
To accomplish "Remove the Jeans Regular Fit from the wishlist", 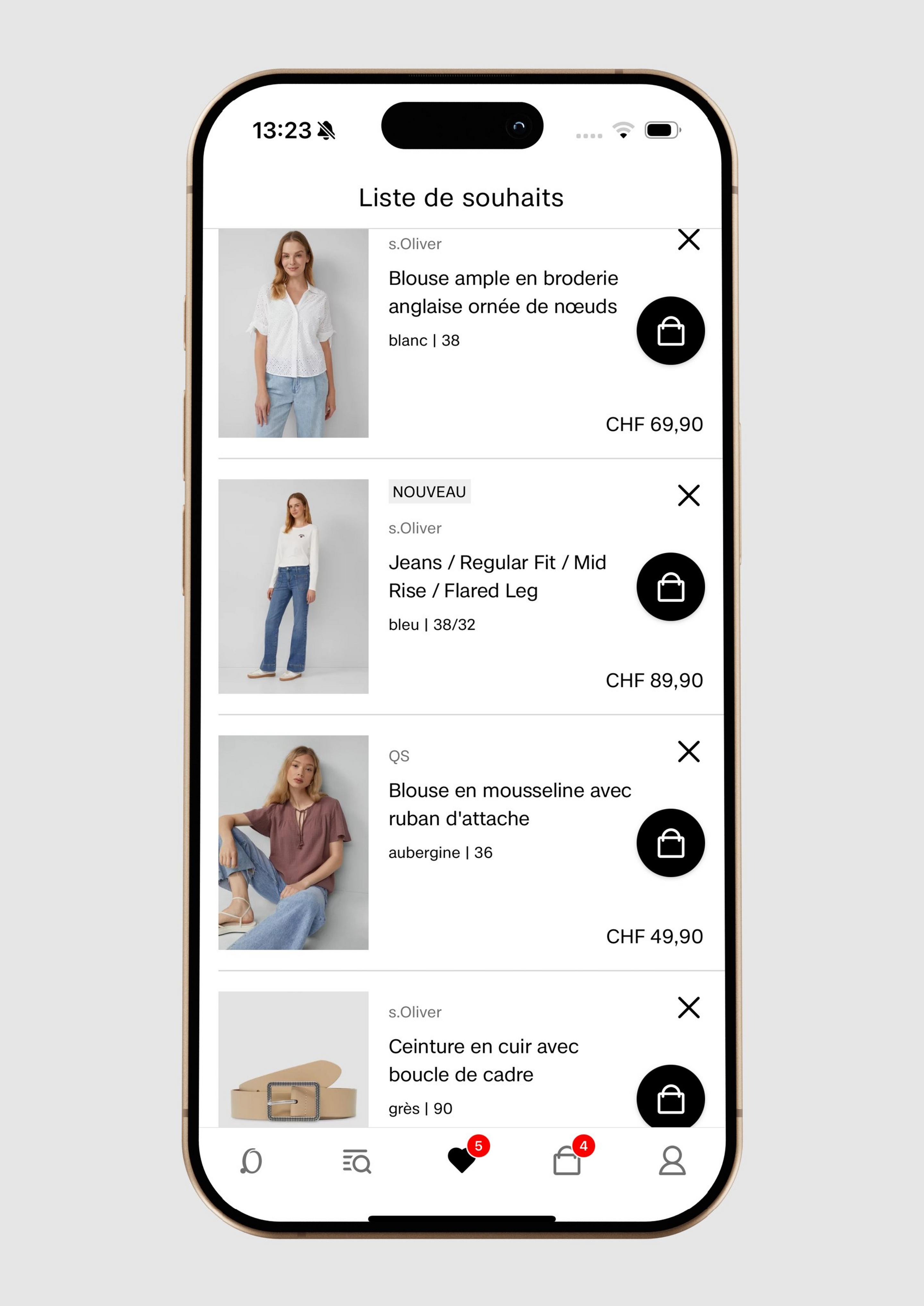I will click(x=689, y=495).
